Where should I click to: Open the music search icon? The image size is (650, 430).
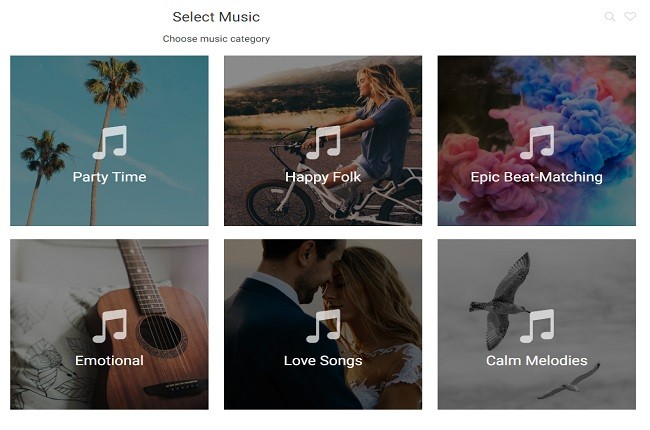point(610,17)
